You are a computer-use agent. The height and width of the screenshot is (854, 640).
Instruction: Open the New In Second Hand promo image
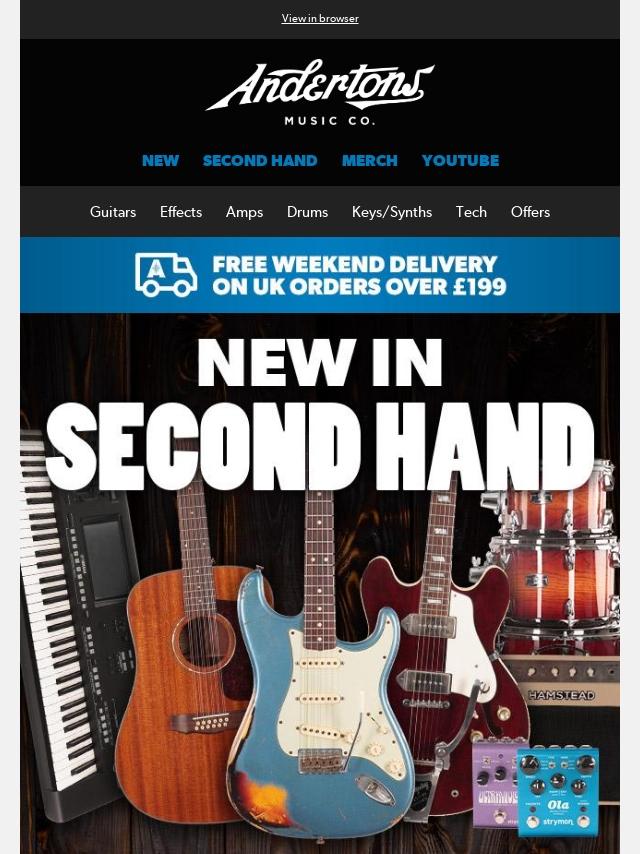tap(320, 580)
